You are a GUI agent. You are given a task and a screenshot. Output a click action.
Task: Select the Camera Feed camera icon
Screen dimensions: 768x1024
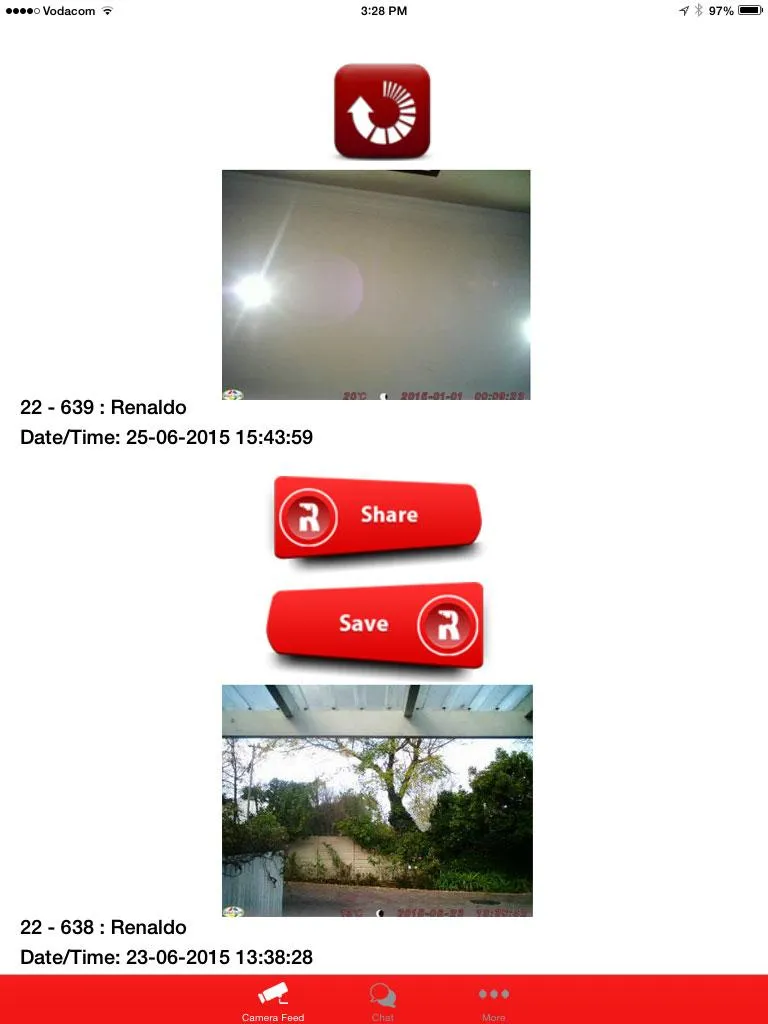273,993
